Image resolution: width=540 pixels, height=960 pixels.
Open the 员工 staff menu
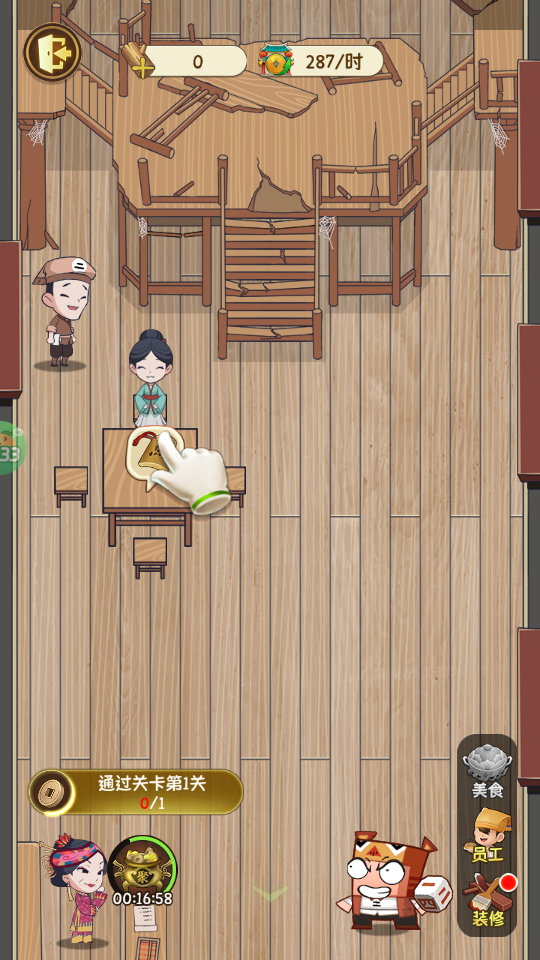(x=487, y=835)
